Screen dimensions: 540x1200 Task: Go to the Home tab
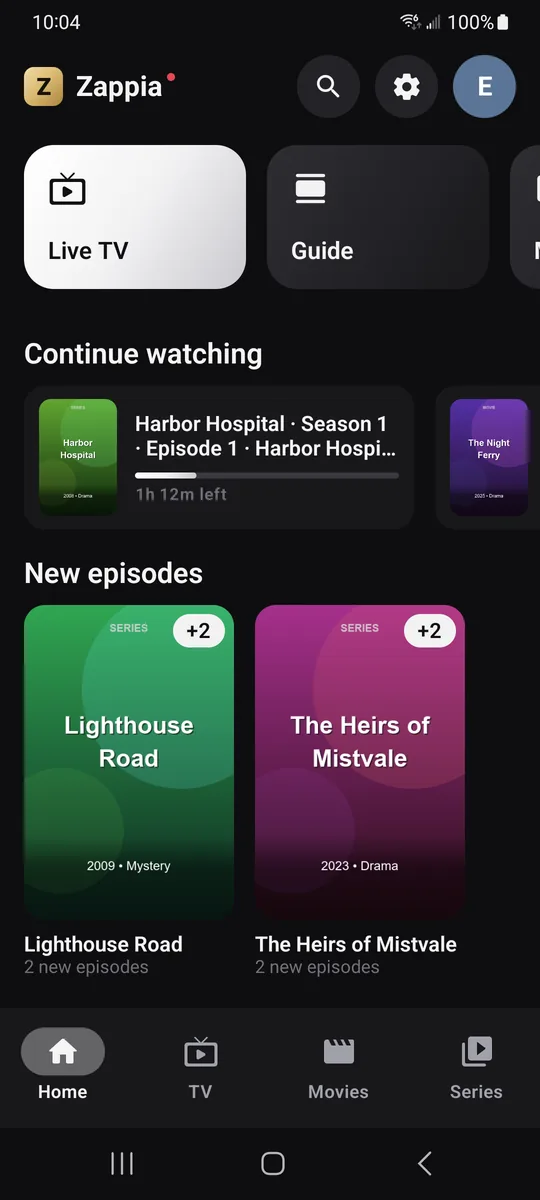[x=63, y=1066]
